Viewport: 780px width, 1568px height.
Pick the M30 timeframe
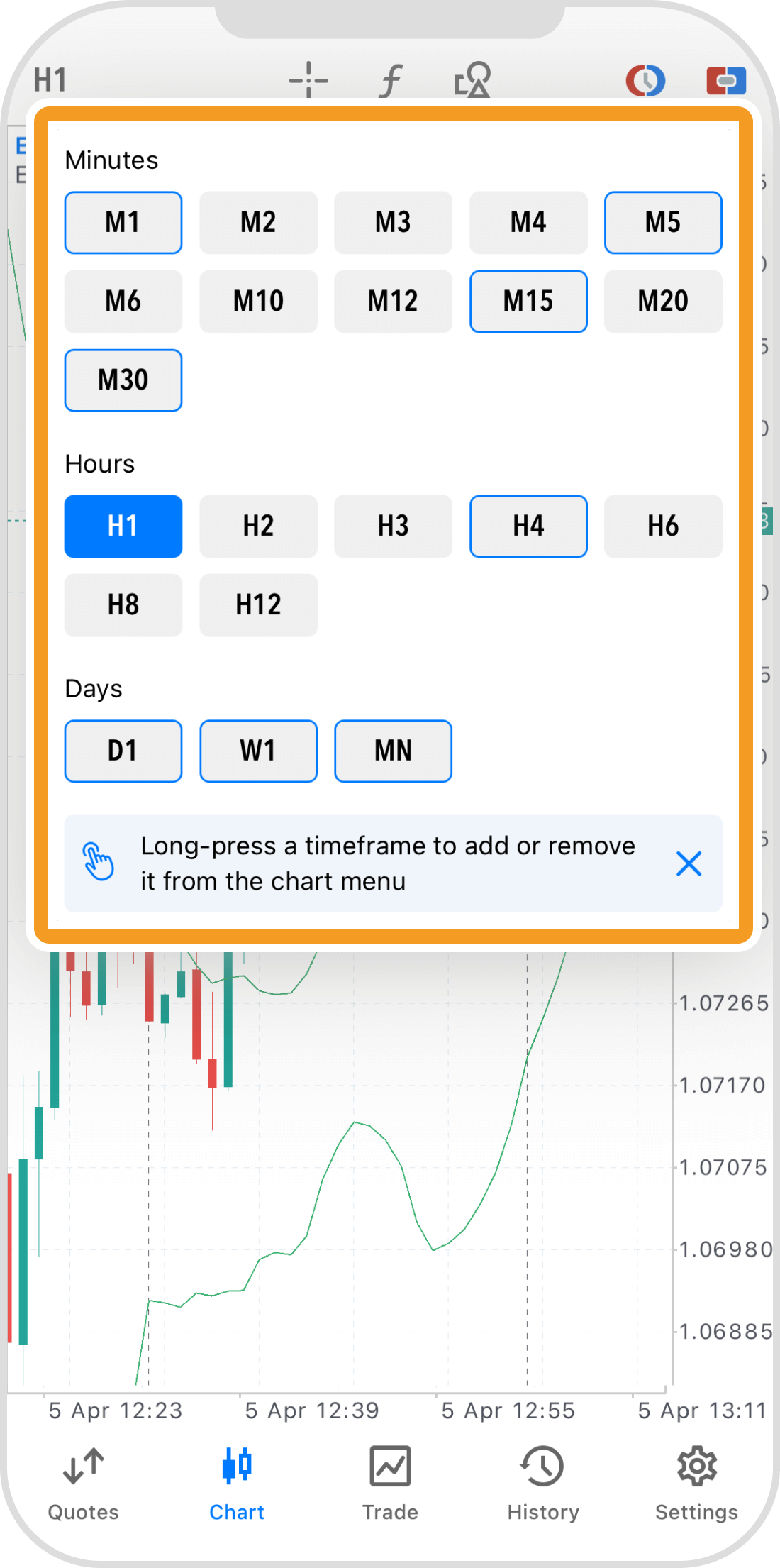click(x=123, y=380)
